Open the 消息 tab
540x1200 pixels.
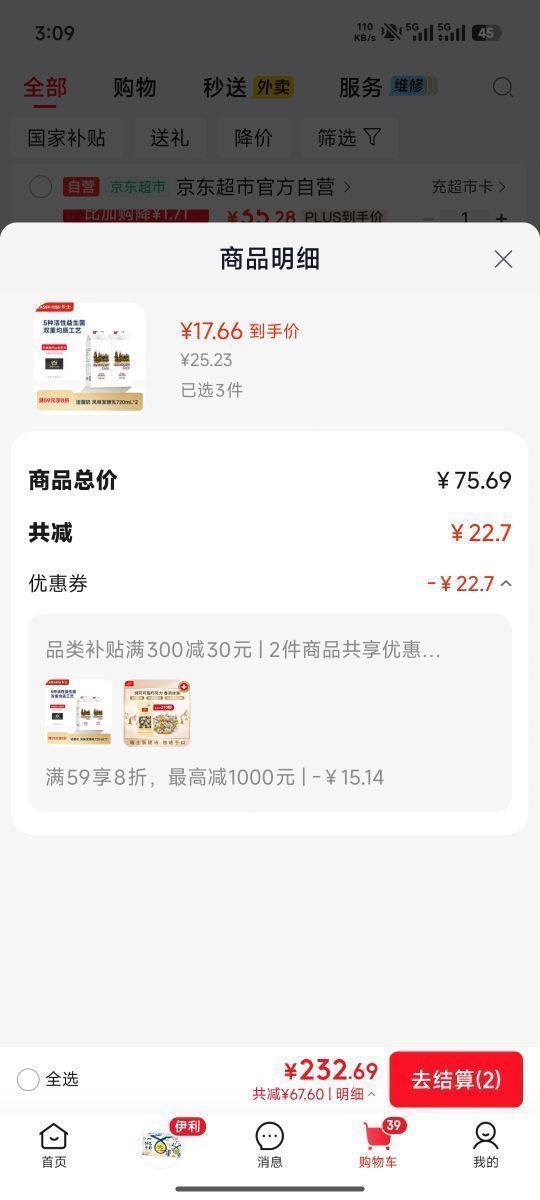270,1146
